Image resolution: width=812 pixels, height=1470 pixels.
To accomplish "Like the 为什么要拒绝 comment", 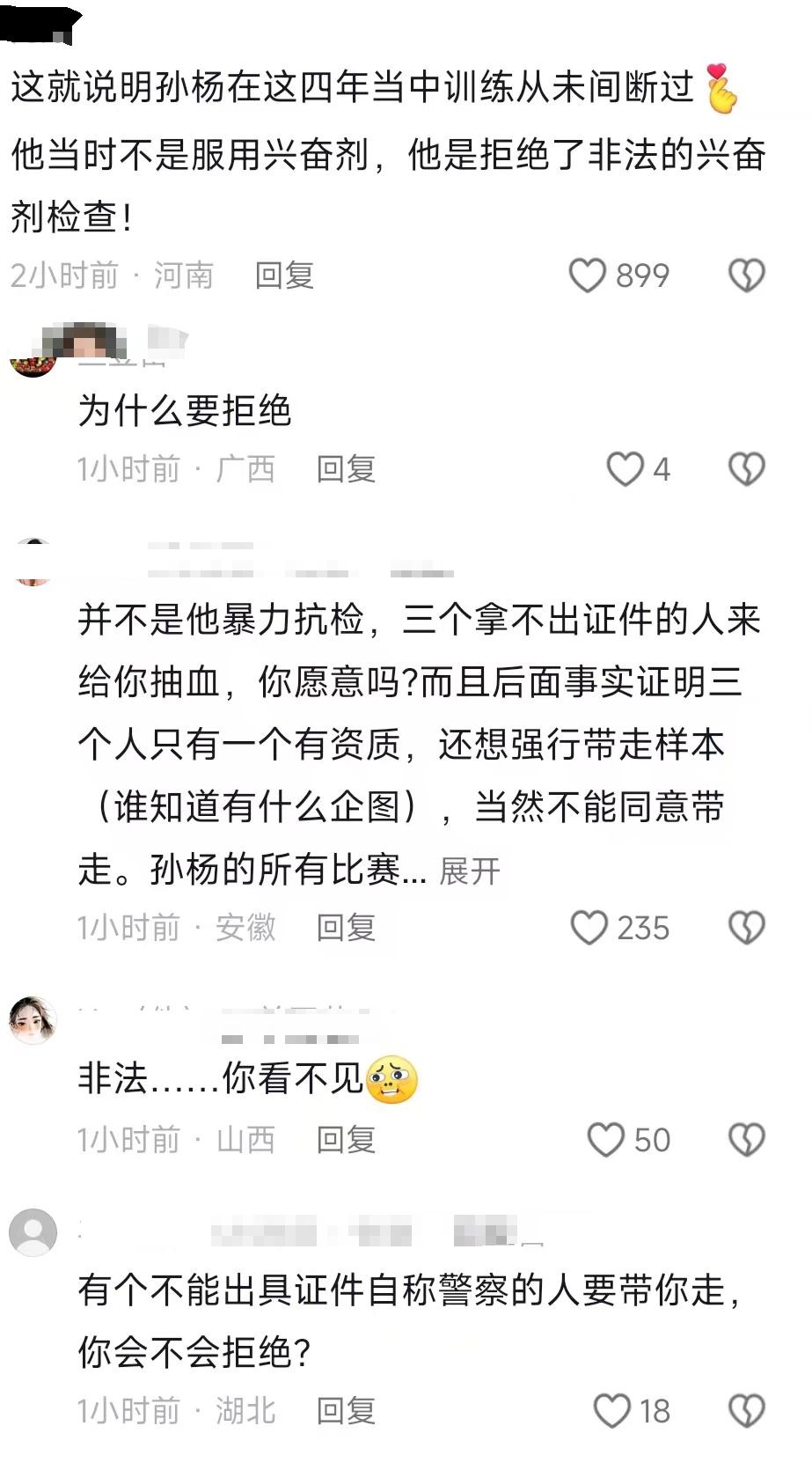I will coord(625,469).
